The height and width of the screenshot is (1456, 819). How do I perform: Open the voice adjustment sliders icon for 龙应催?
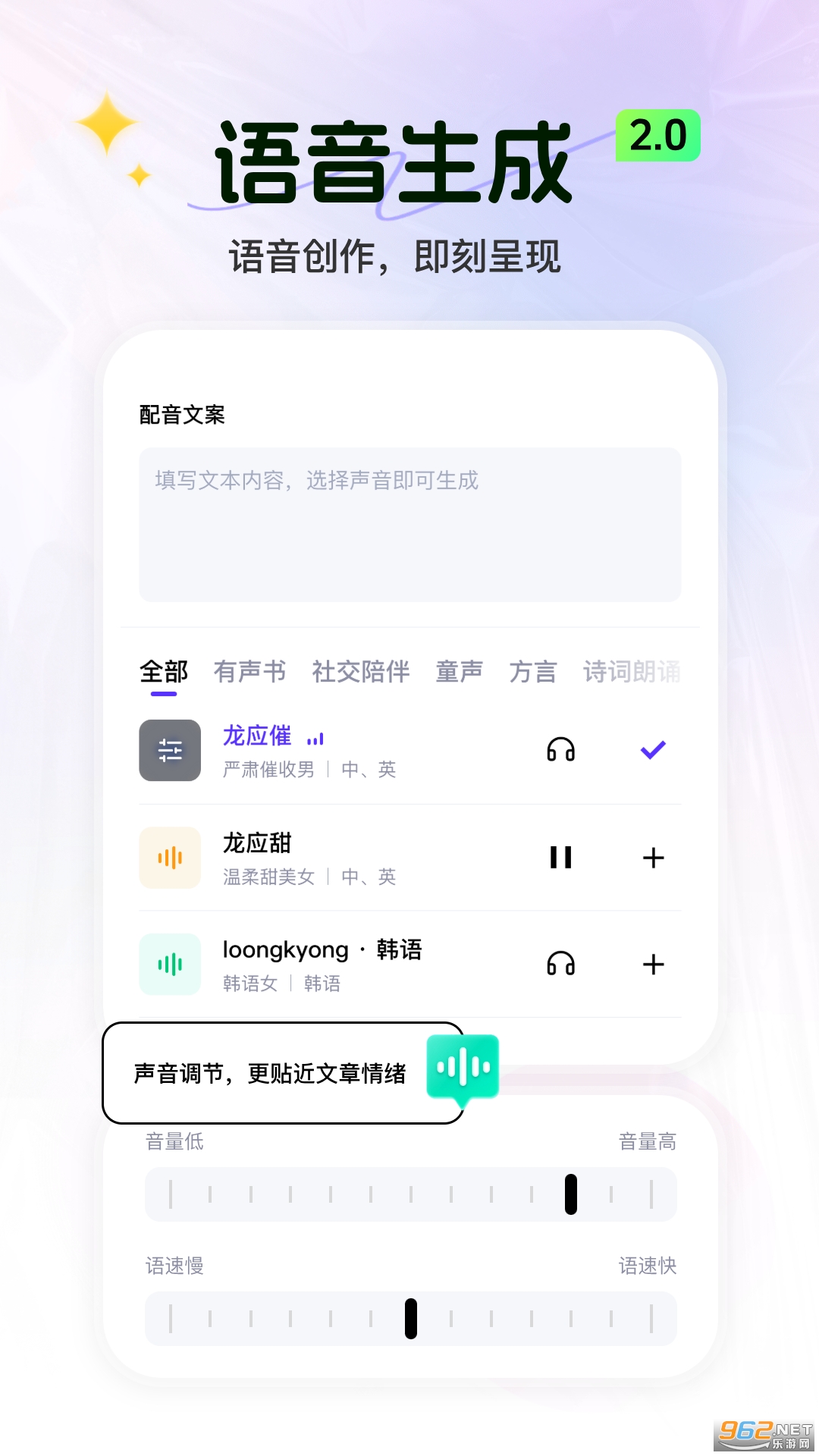[169, 750]
